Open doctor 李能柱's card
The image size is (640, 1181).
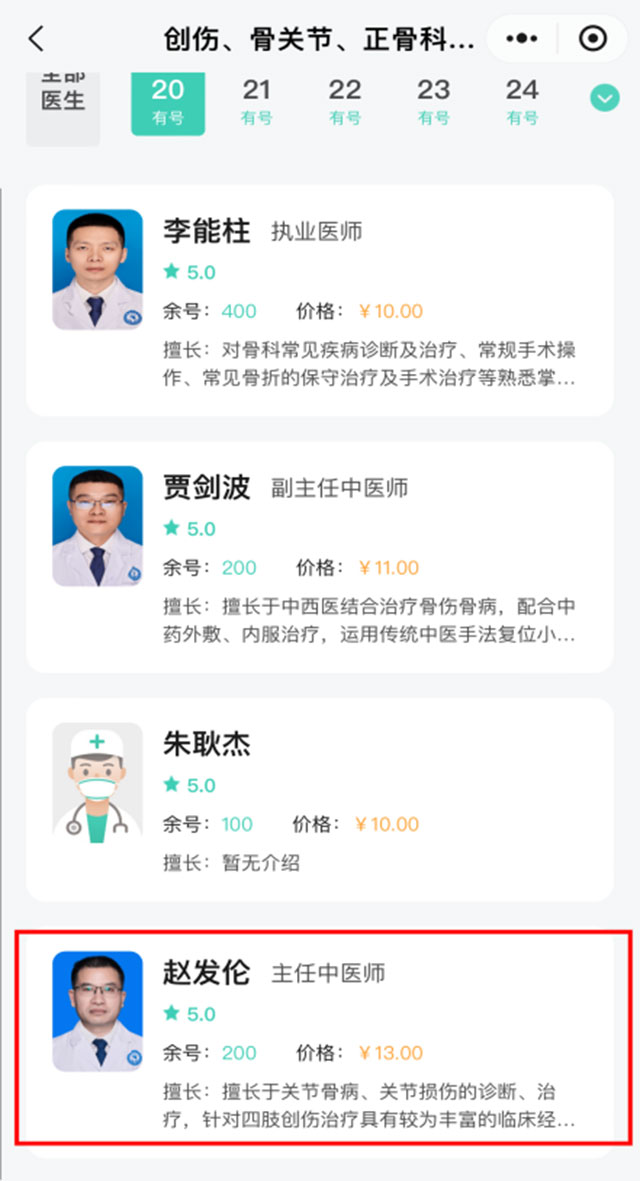pyautogui.click(x=320, y=300)
